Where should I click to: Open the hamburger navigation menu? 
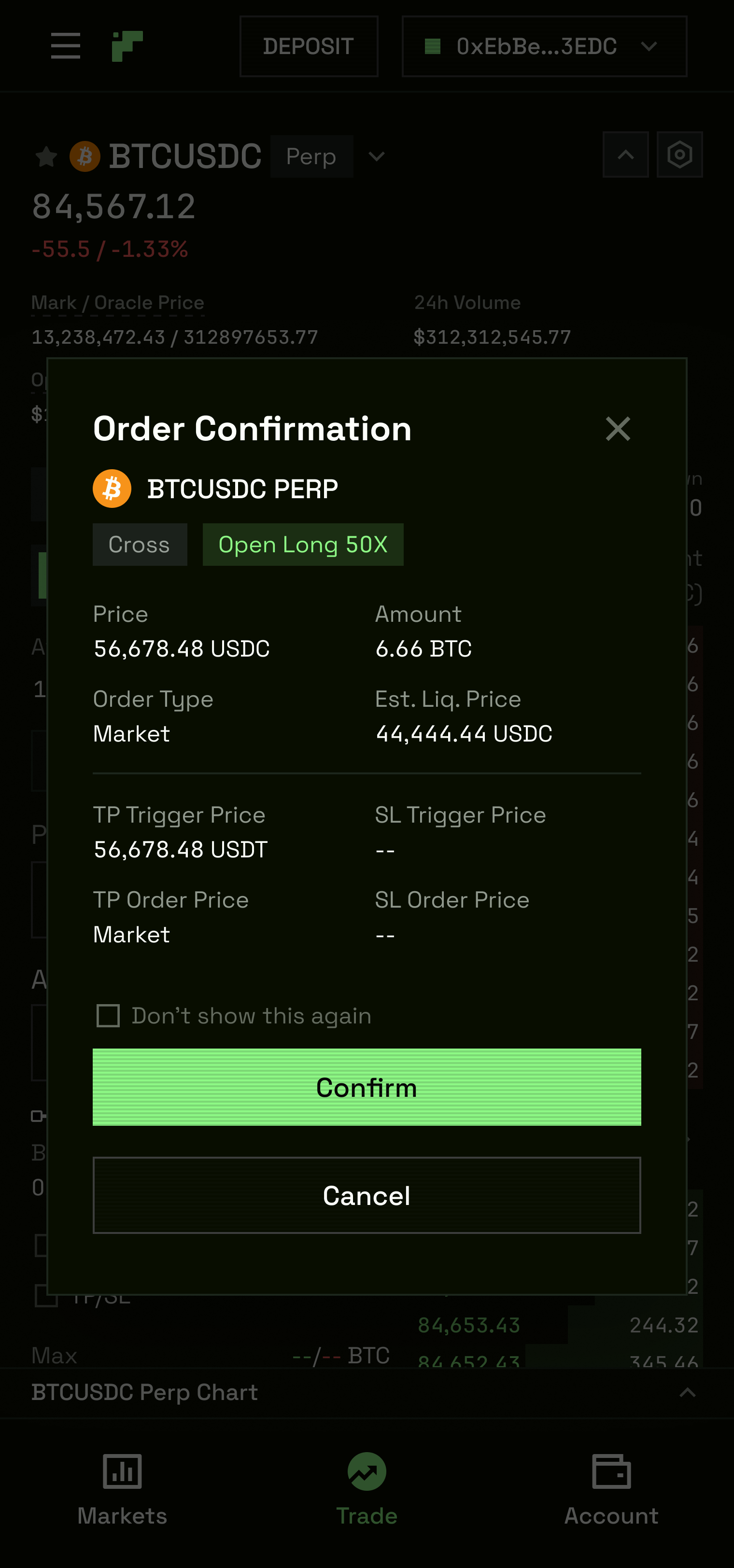point(66,46)
